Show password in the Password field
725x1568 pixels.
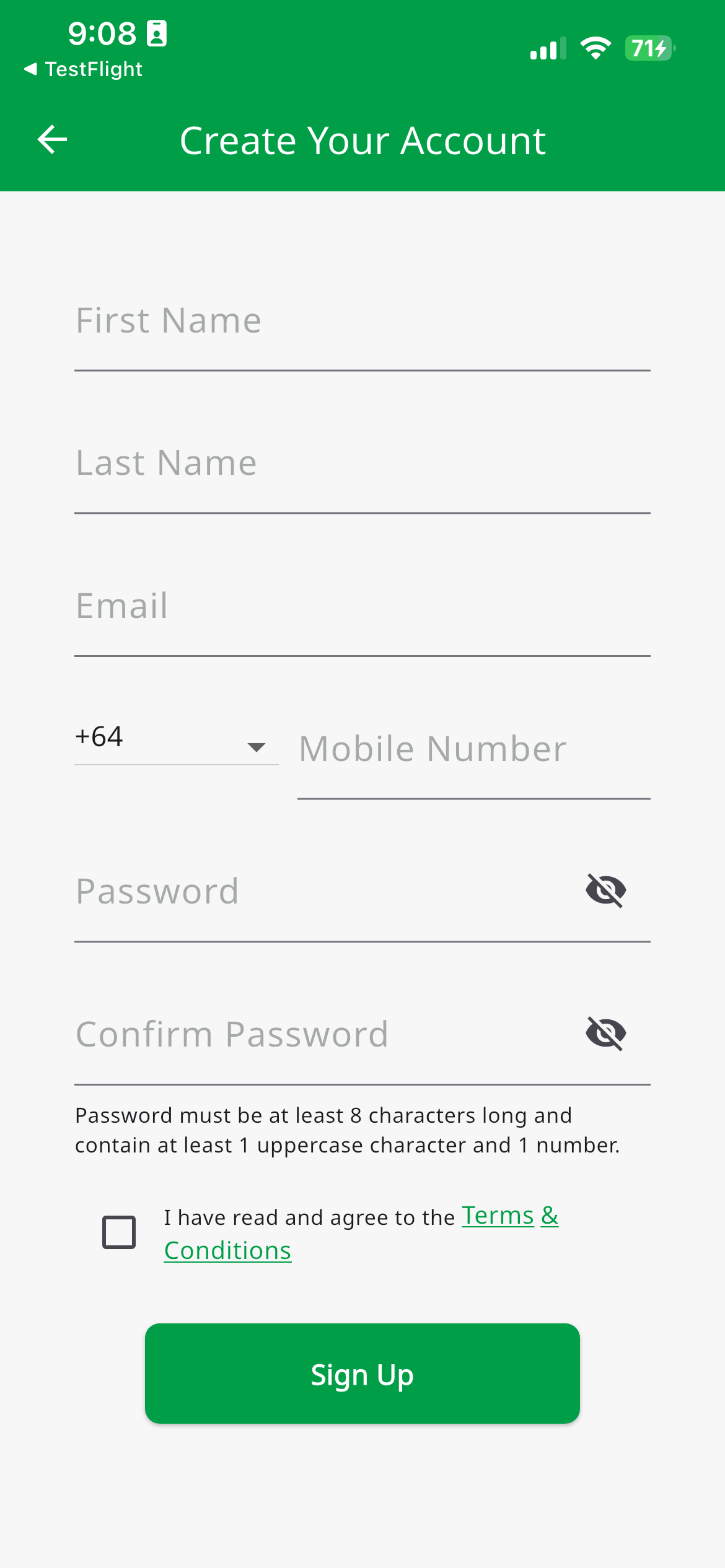(605, 891)
